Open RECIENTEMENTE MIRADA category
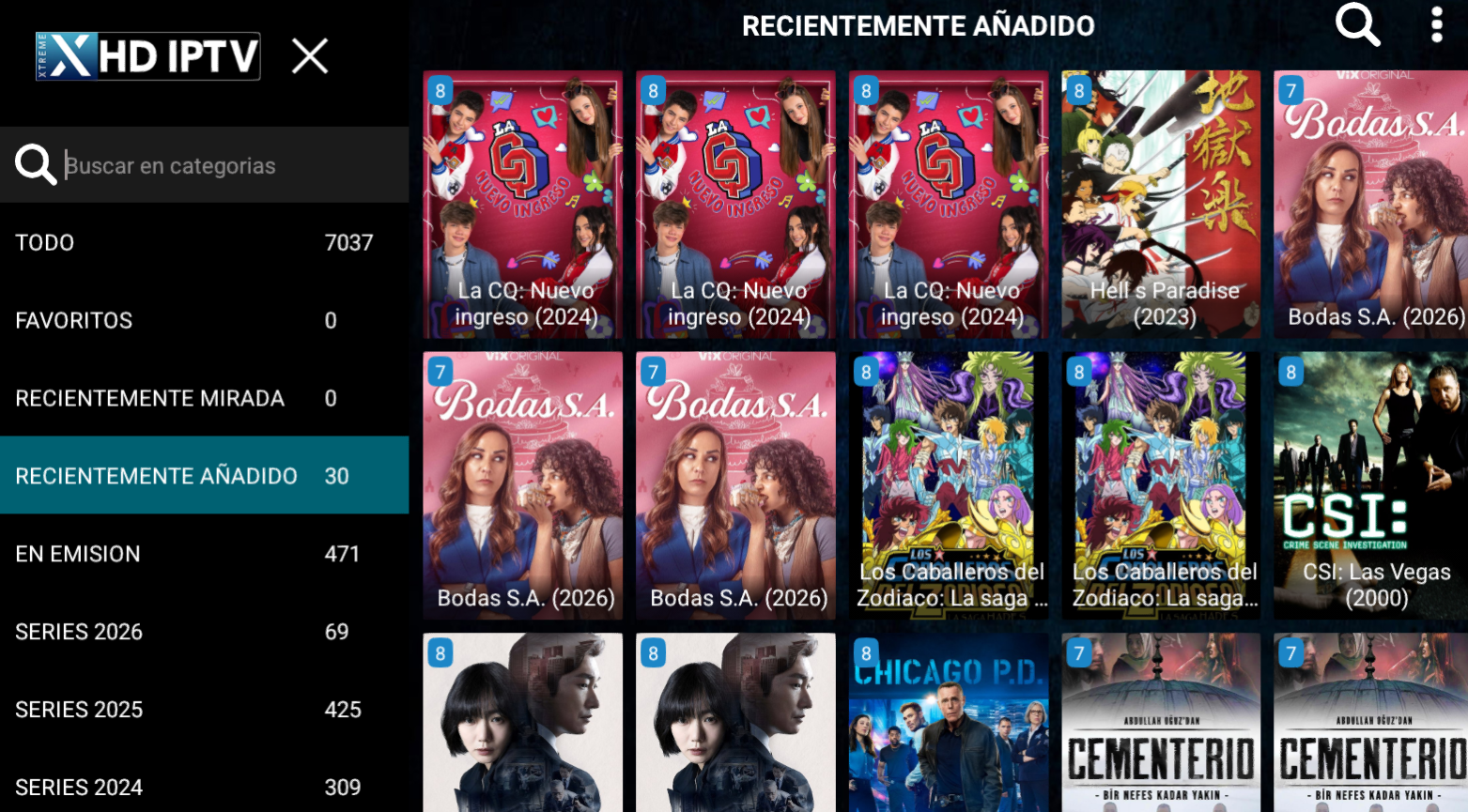This screenshot has height=812, width=1468. pyautogui.click(x=204, y=398)
